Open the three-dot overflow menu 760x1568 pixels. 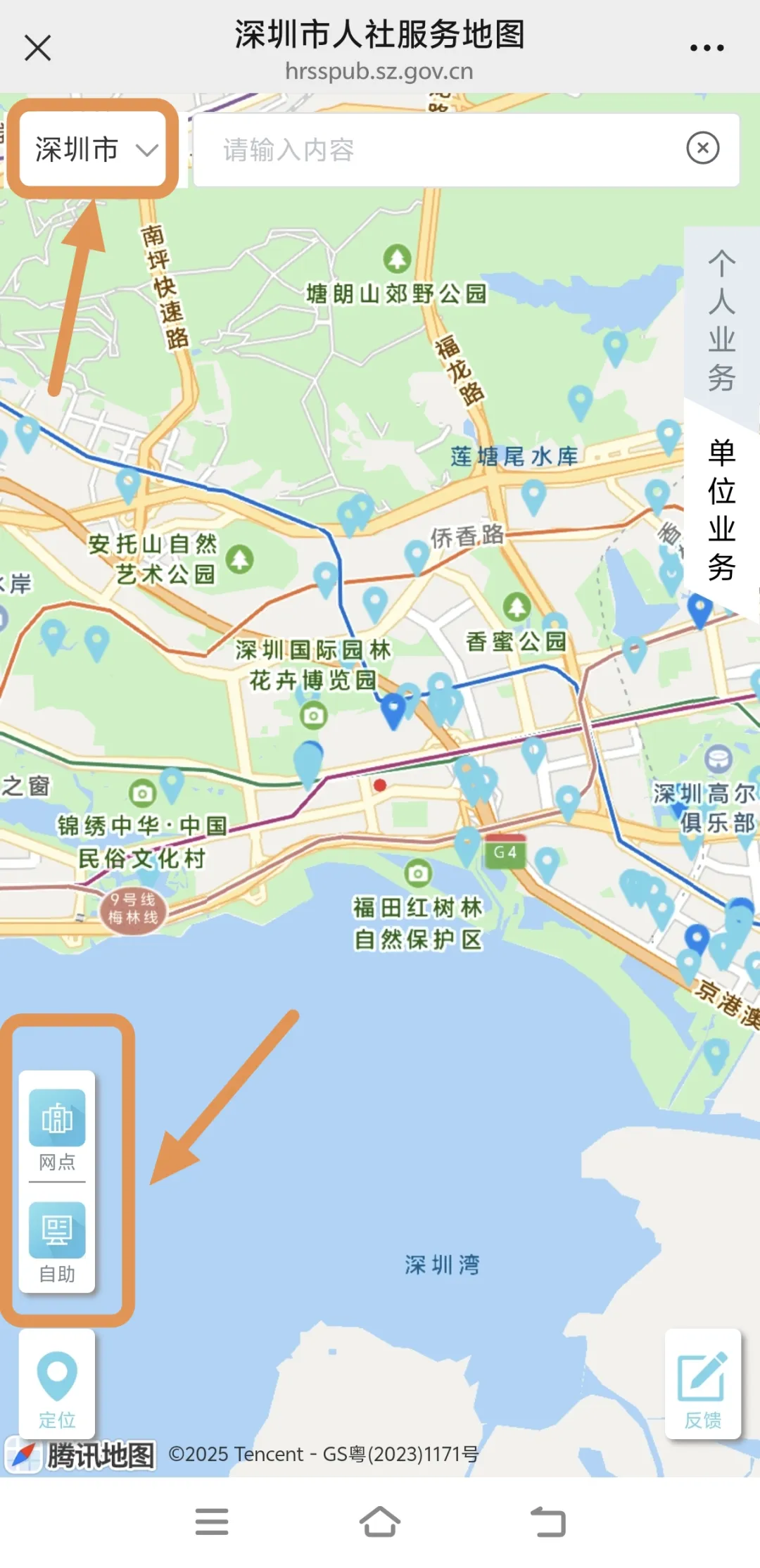(707, 48)
